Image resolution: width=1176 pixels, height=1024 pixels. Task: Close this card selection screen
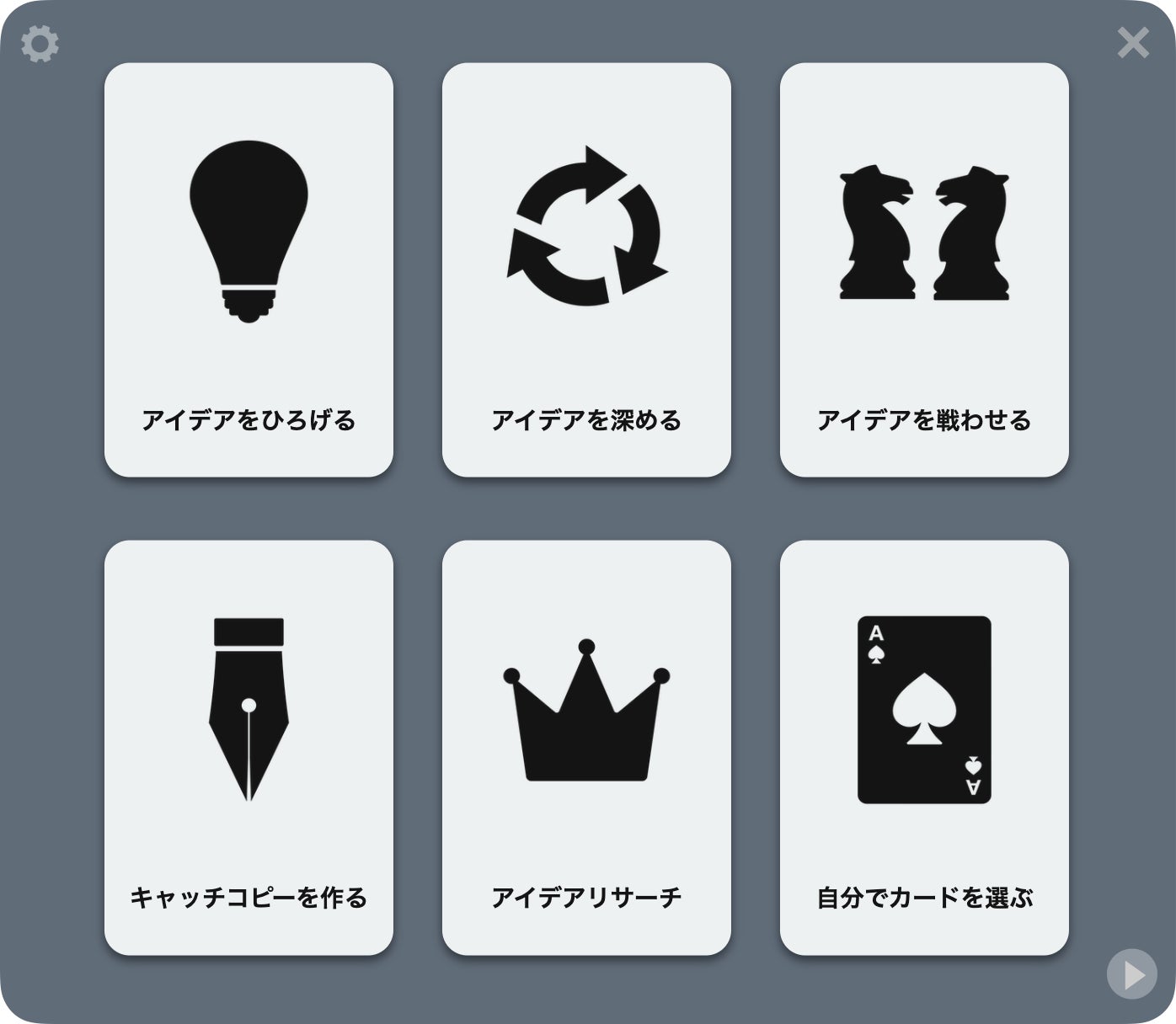coord(1132,42)
